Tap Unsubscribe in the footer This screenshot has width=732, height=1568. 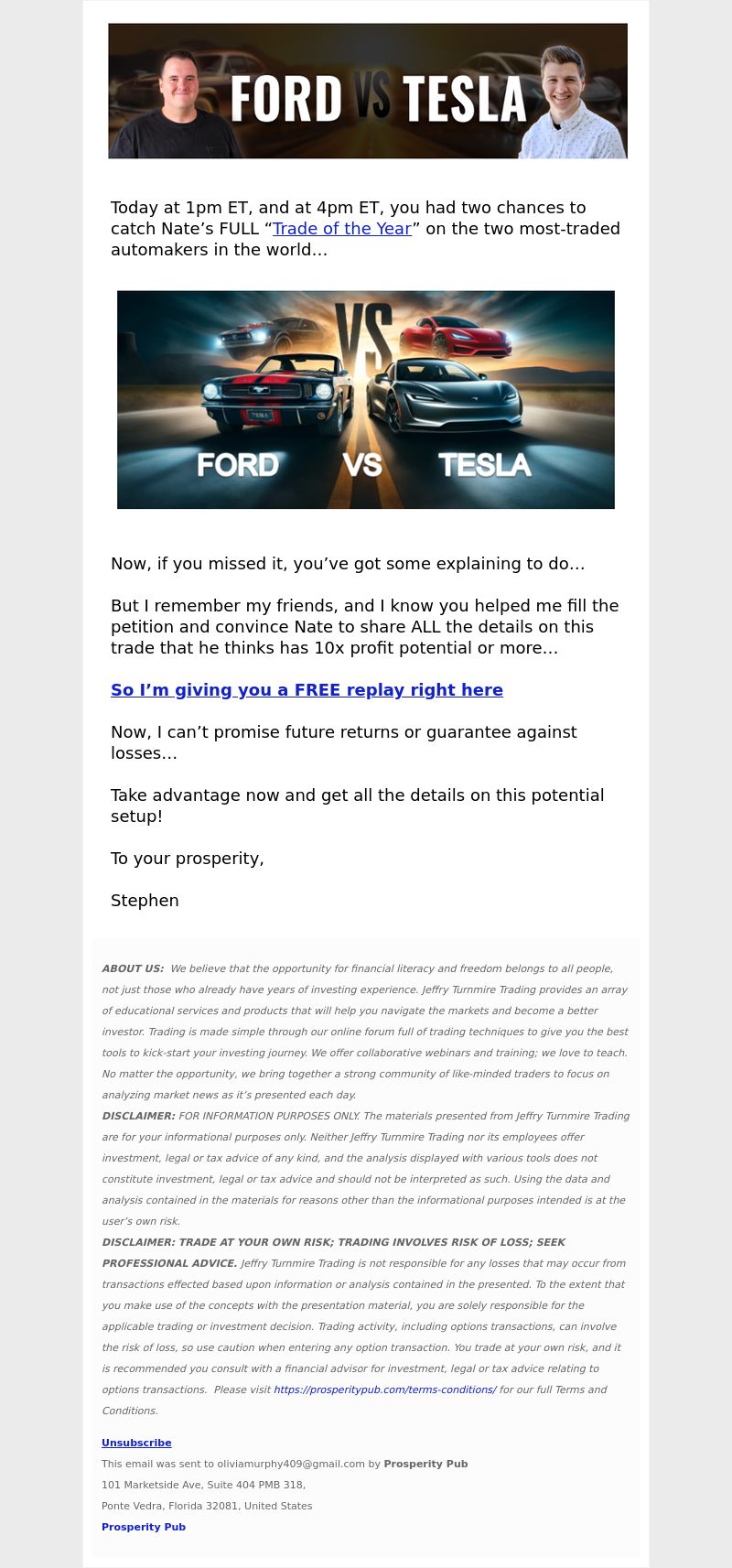[x=136, y=1443]
